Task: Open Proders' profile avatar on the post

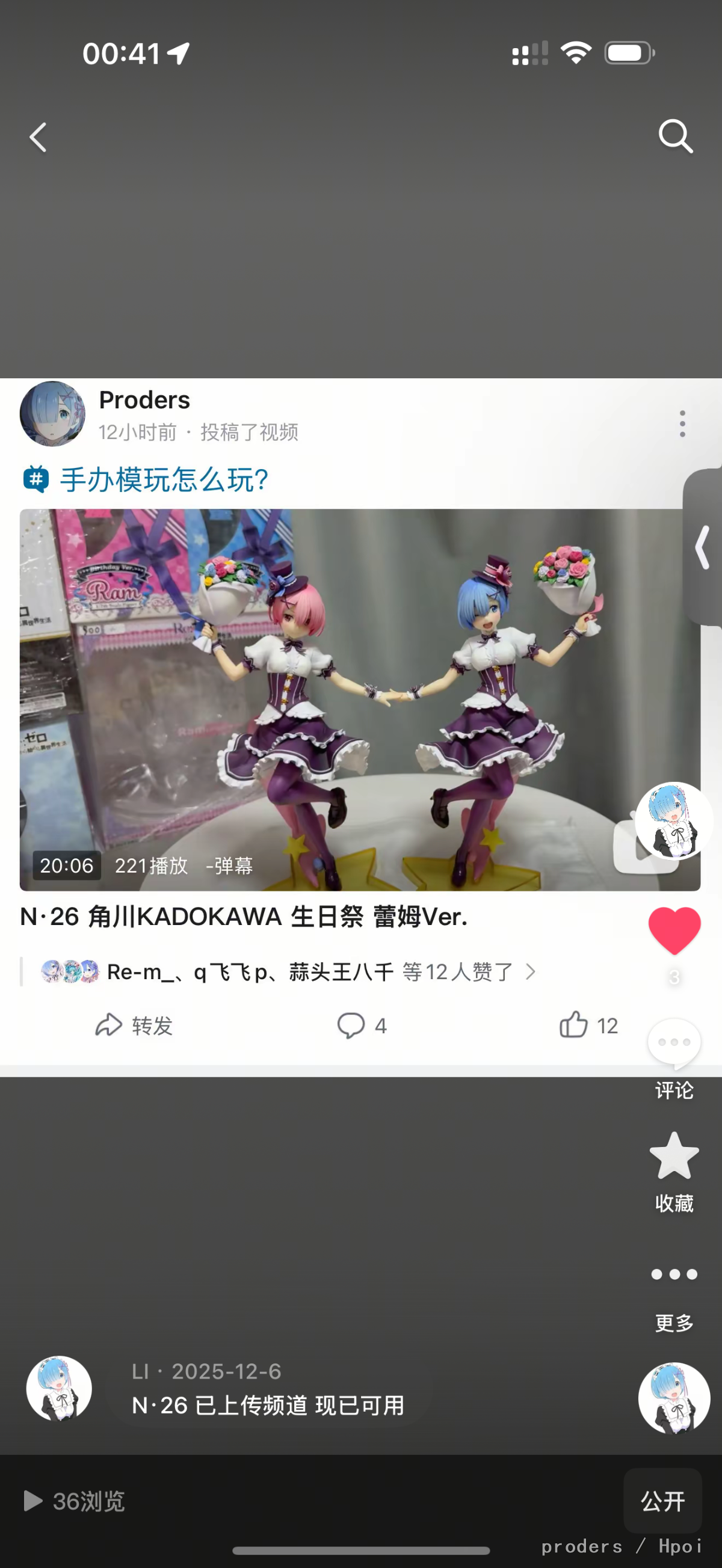Action: point(52,414)
